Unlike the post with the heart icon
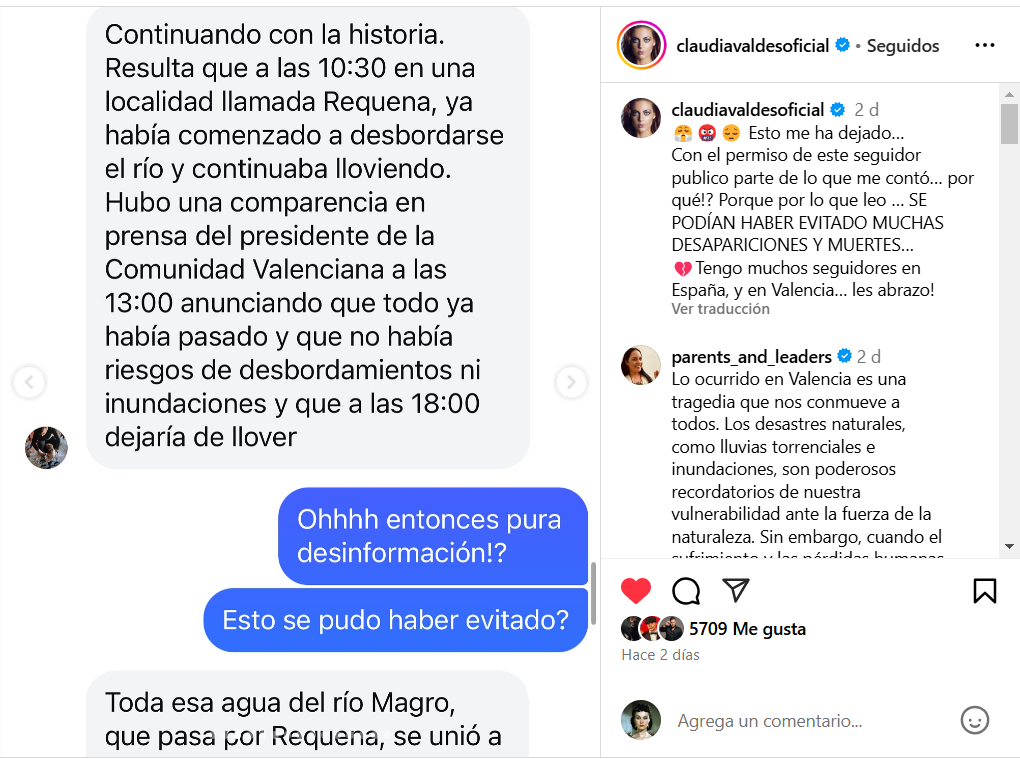This screenshot has height=759, width=1020. coord(636,591)
